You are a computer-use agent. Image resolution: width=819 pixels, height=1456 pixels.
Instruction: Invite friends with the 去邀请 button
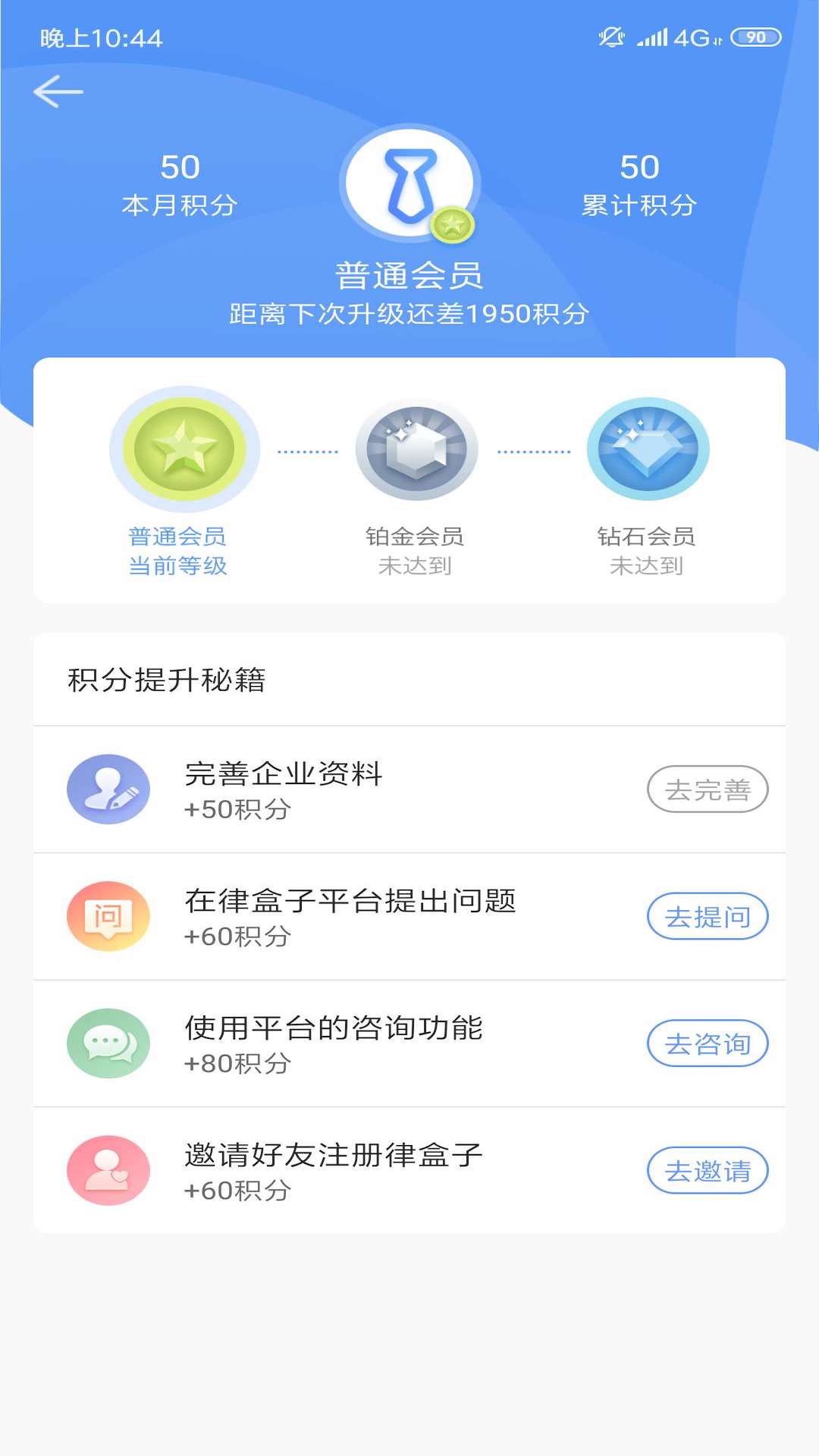click(x=708, y=1170)
